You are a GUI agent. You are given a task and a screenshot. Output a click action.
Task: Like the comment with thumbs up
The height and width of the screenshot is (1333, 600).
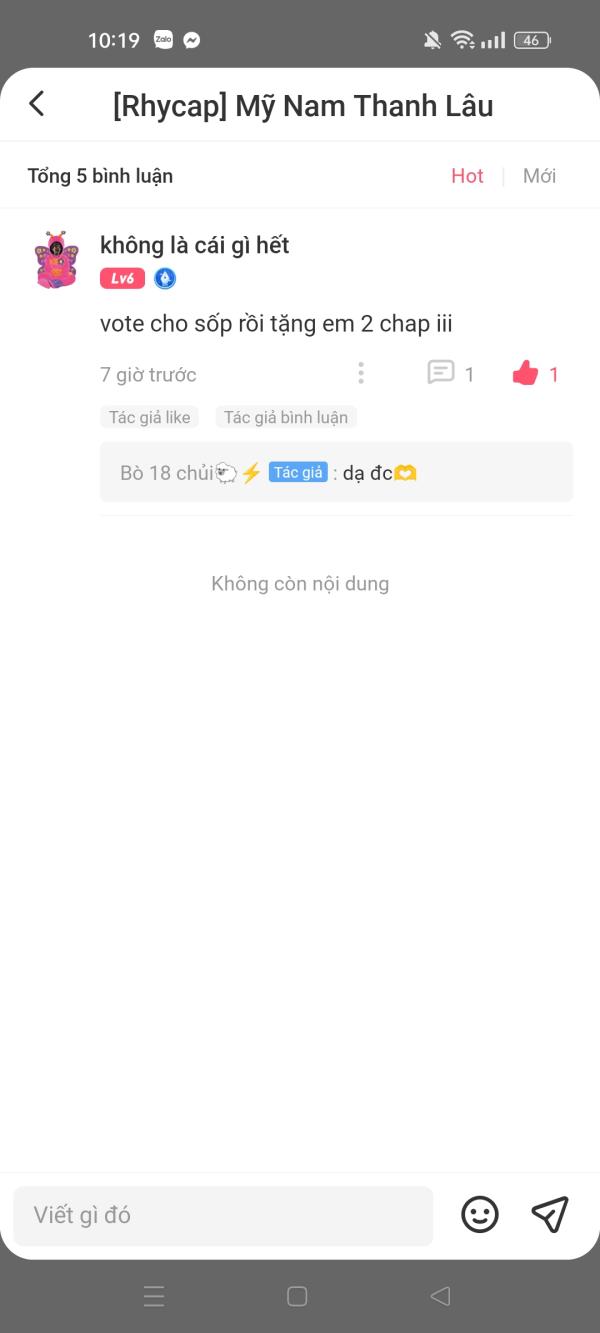525,374
